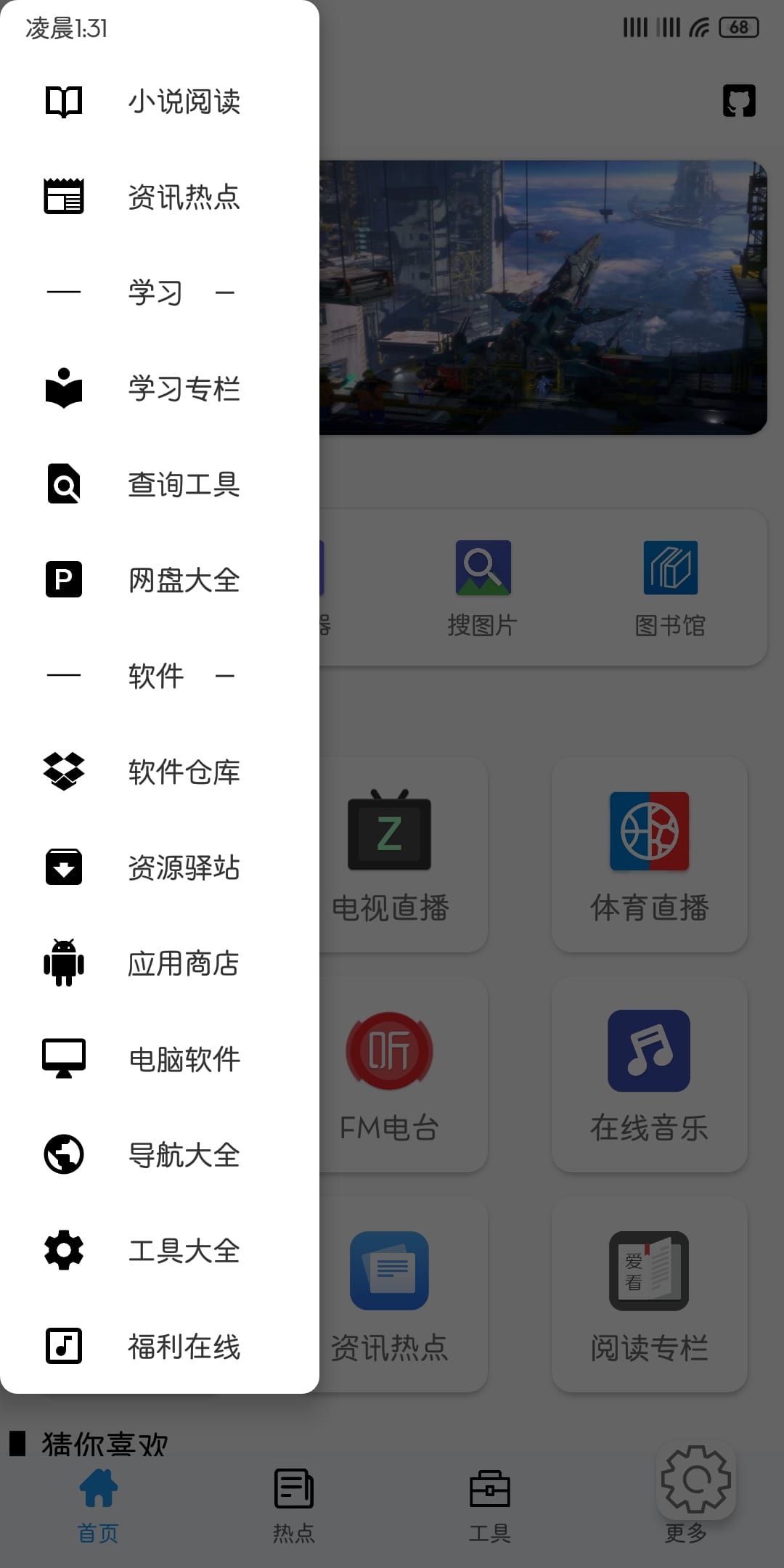The width and height of the screenshot is (784, 1568).
Task: Open the 在线音乐 card
Action: point(649,1074)
